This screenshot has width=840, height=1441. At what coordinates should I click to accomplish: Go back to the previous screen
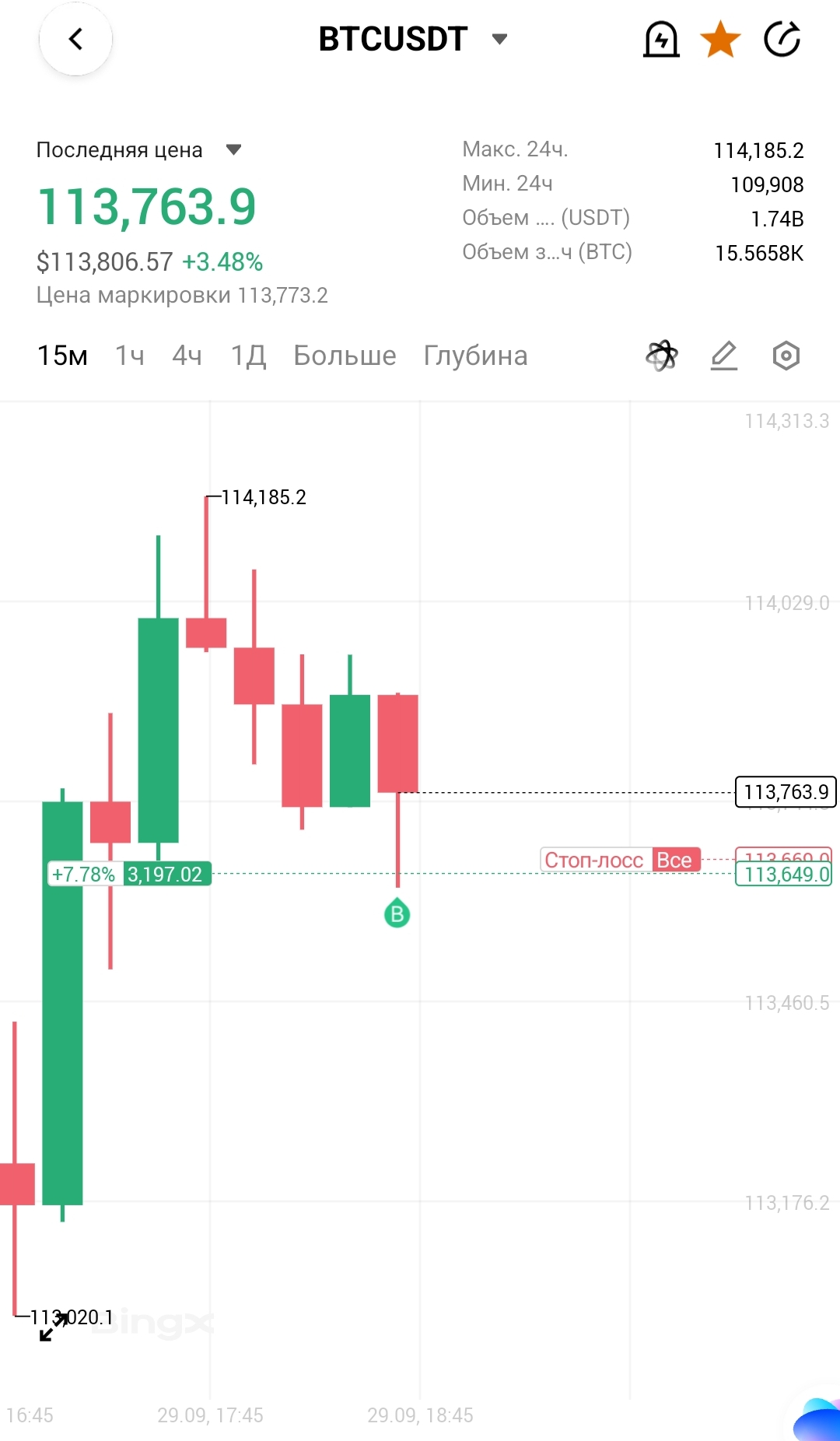click(x=75, y=39)
